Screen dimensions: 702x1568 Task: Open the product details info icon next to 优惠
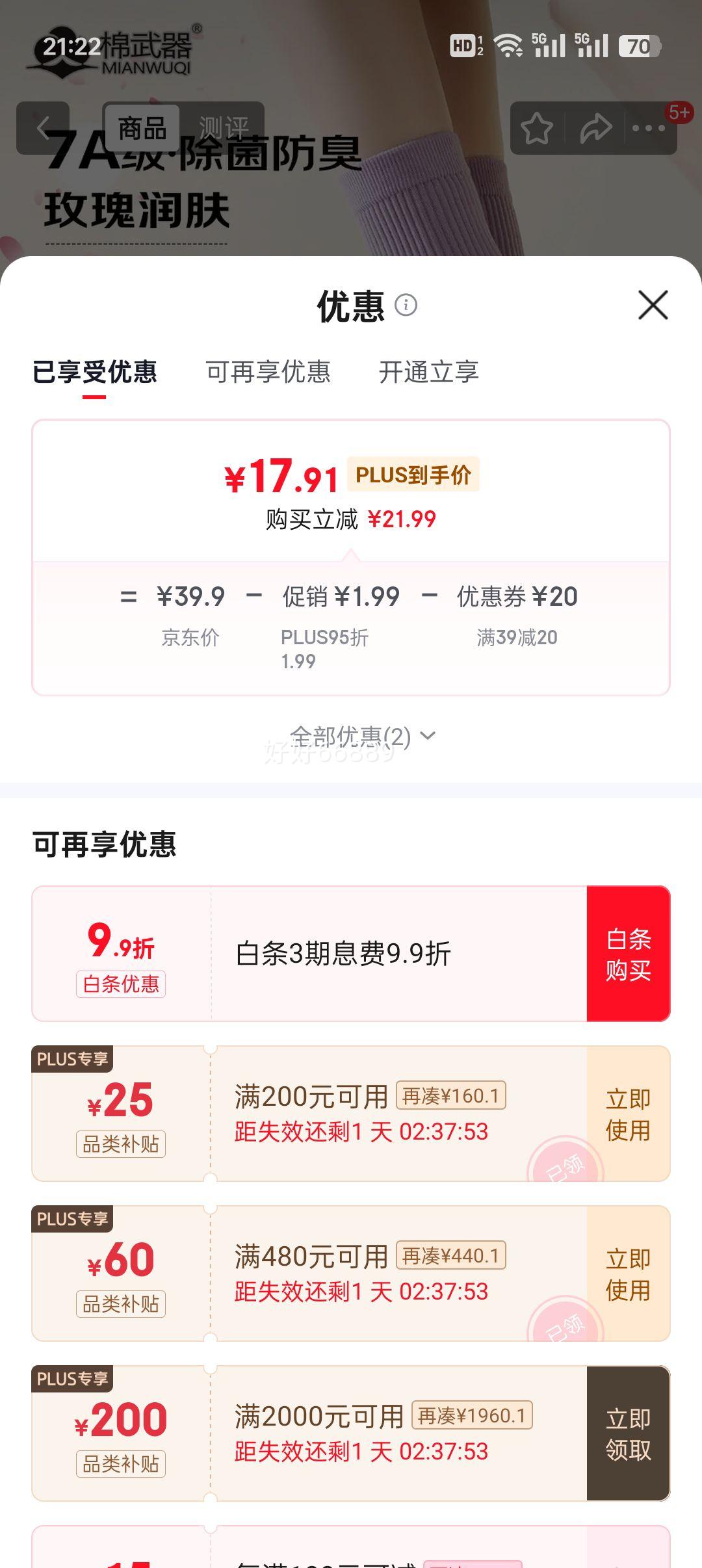406,306
